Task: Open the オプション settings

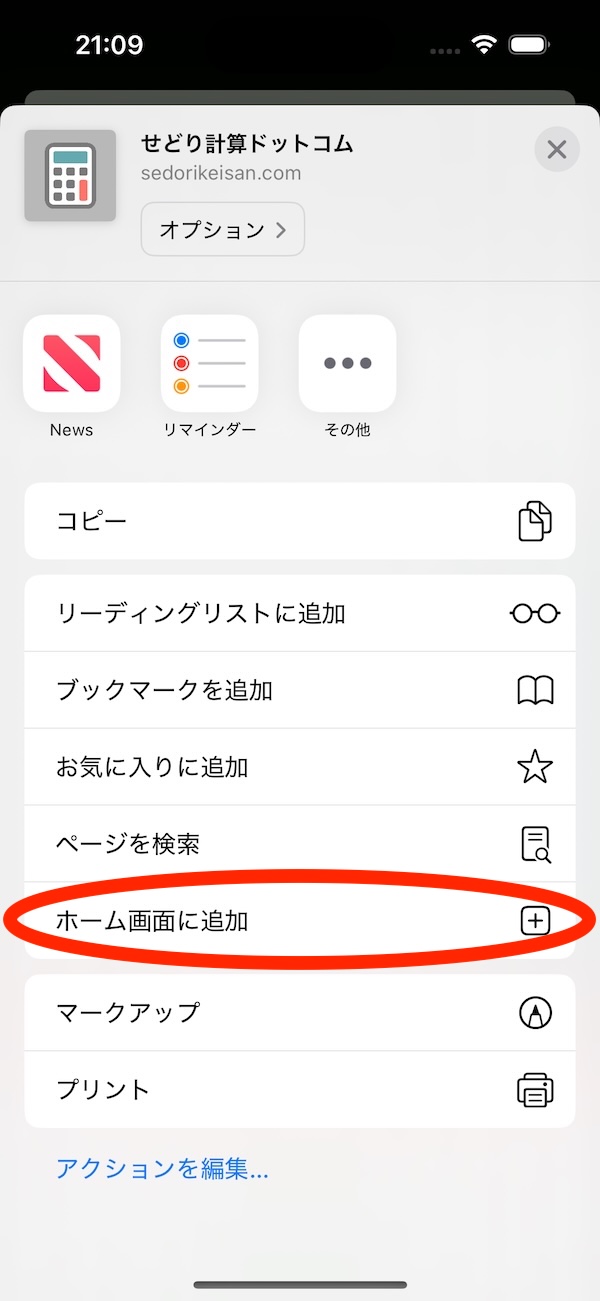Action: click(223, 230)
